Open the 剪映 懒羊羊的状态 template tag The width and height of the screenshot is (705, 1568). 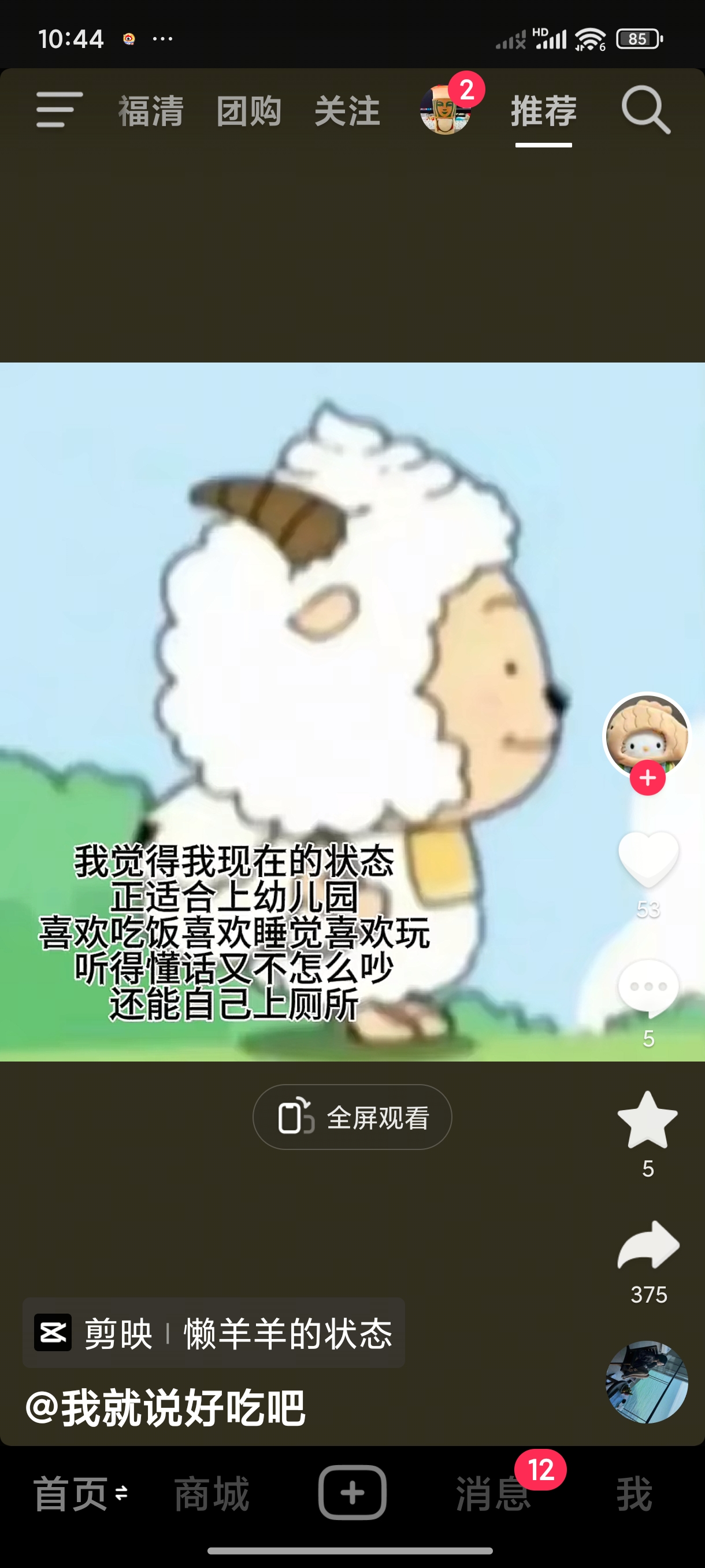click(x=213, y=1333)
